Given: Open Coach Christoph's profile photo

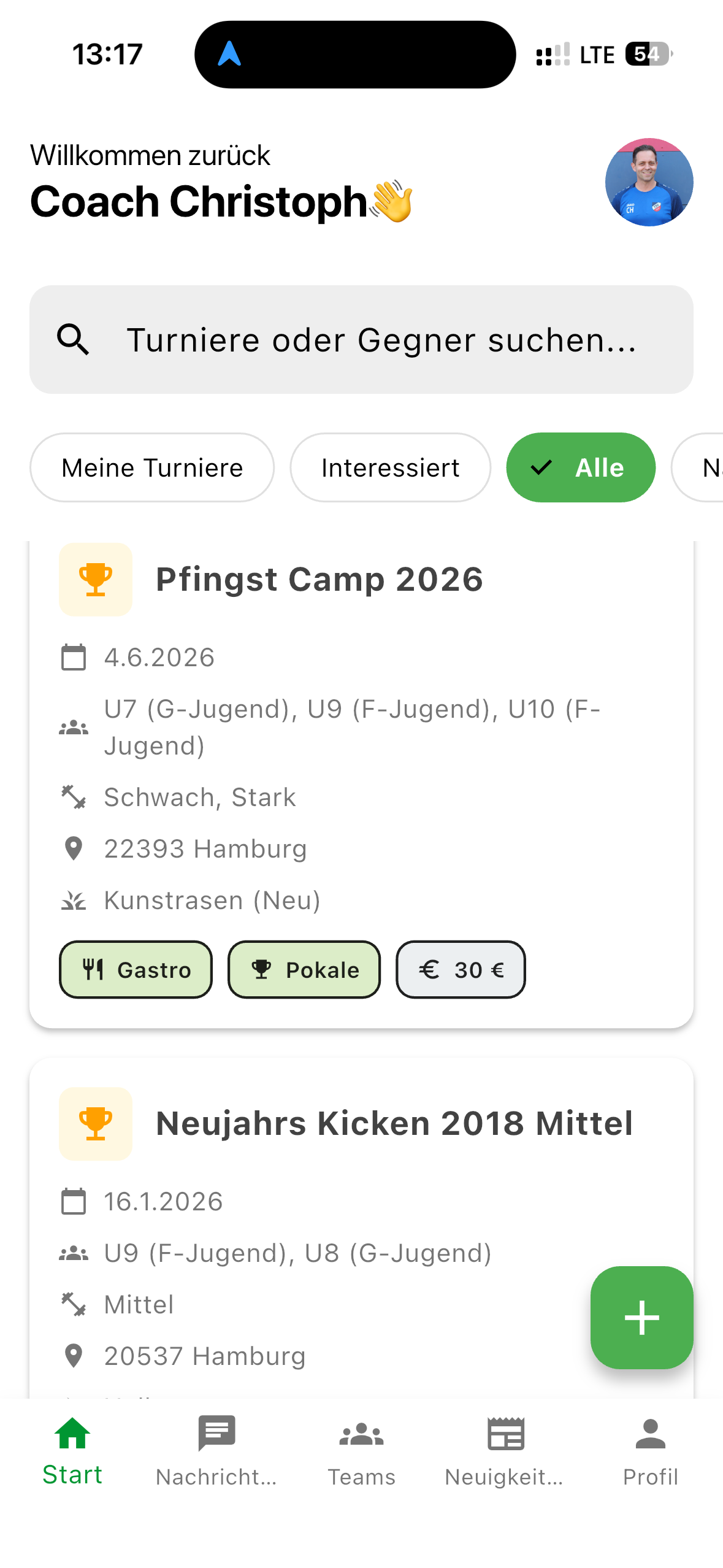Looking at the screenshot, I should point(647,182).
